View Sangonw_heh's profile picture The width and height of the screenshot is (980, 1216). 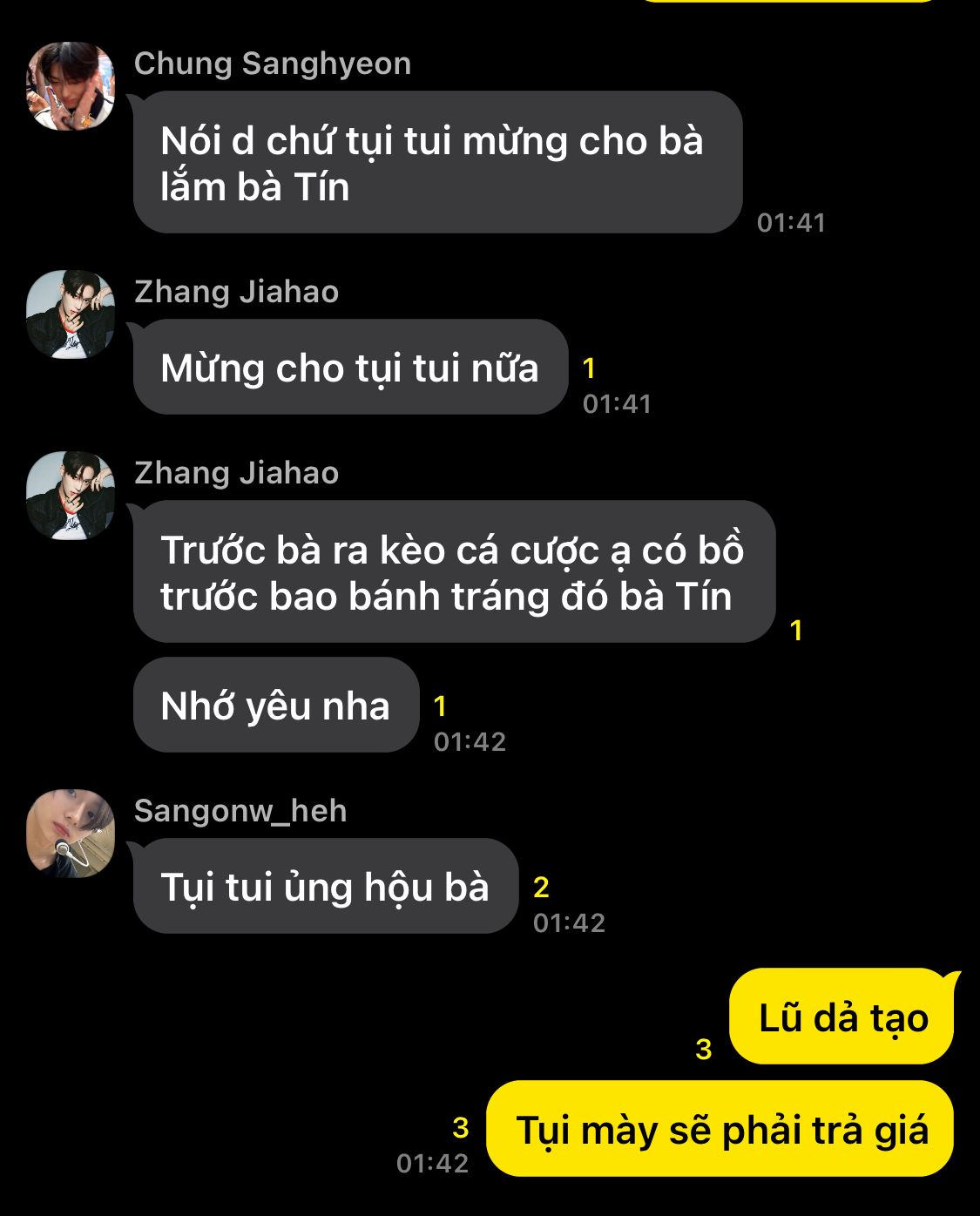pos(71,834)
